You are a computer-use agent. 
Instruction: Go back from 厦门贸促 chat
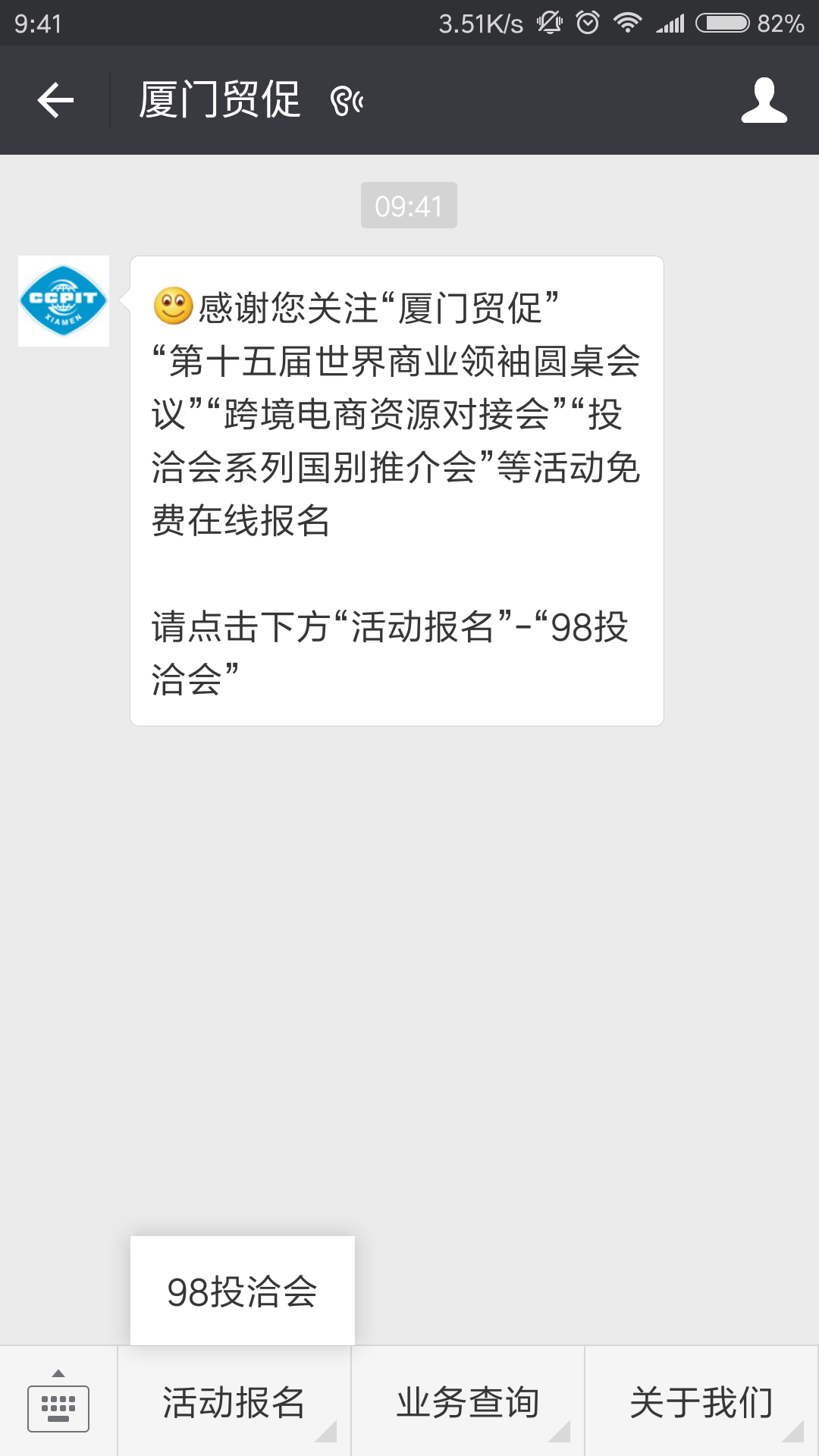coord(55,100)
